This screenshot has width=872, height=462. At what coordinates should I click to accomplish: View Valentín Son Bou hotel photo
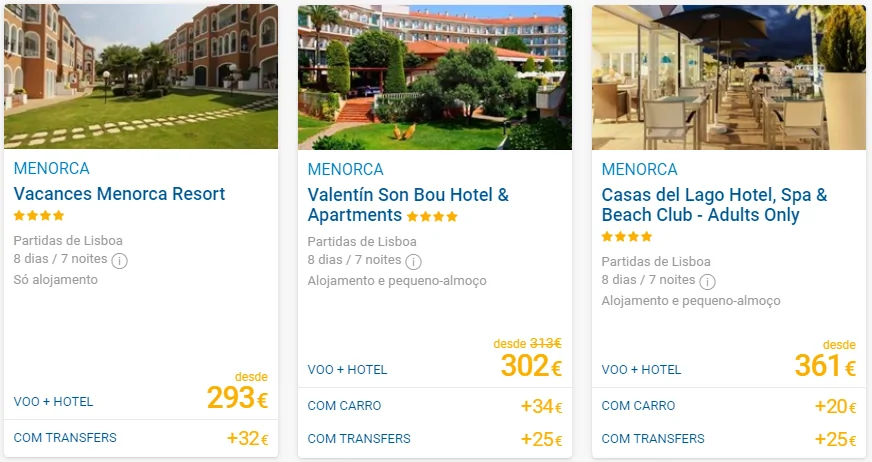click(x=435, y=76)
